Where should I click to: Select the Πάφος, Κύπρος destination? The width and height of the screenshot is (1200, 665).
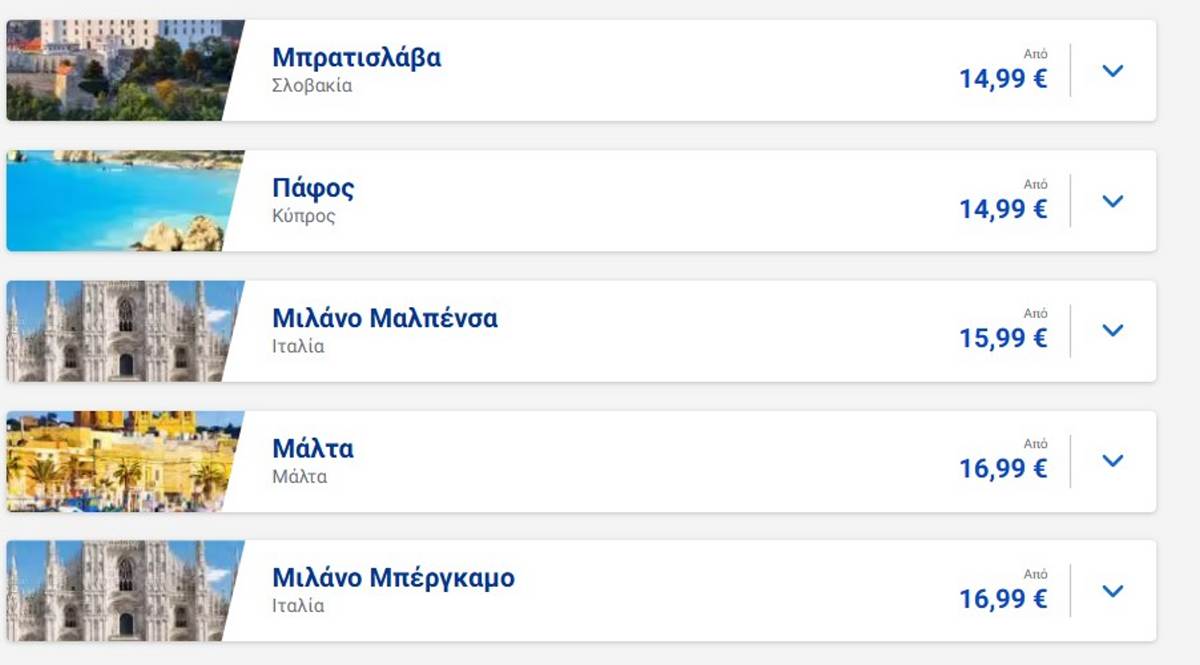pos(313,188)
